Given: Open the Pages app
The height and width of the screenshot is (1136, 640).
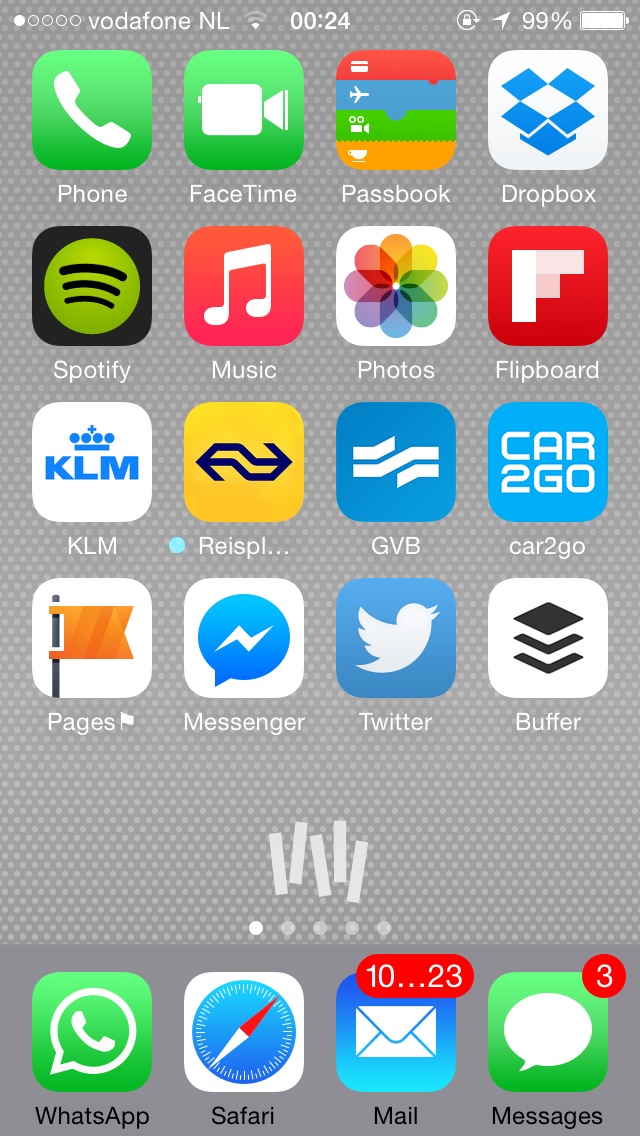Looking at the screenshot, I should 92,638.
